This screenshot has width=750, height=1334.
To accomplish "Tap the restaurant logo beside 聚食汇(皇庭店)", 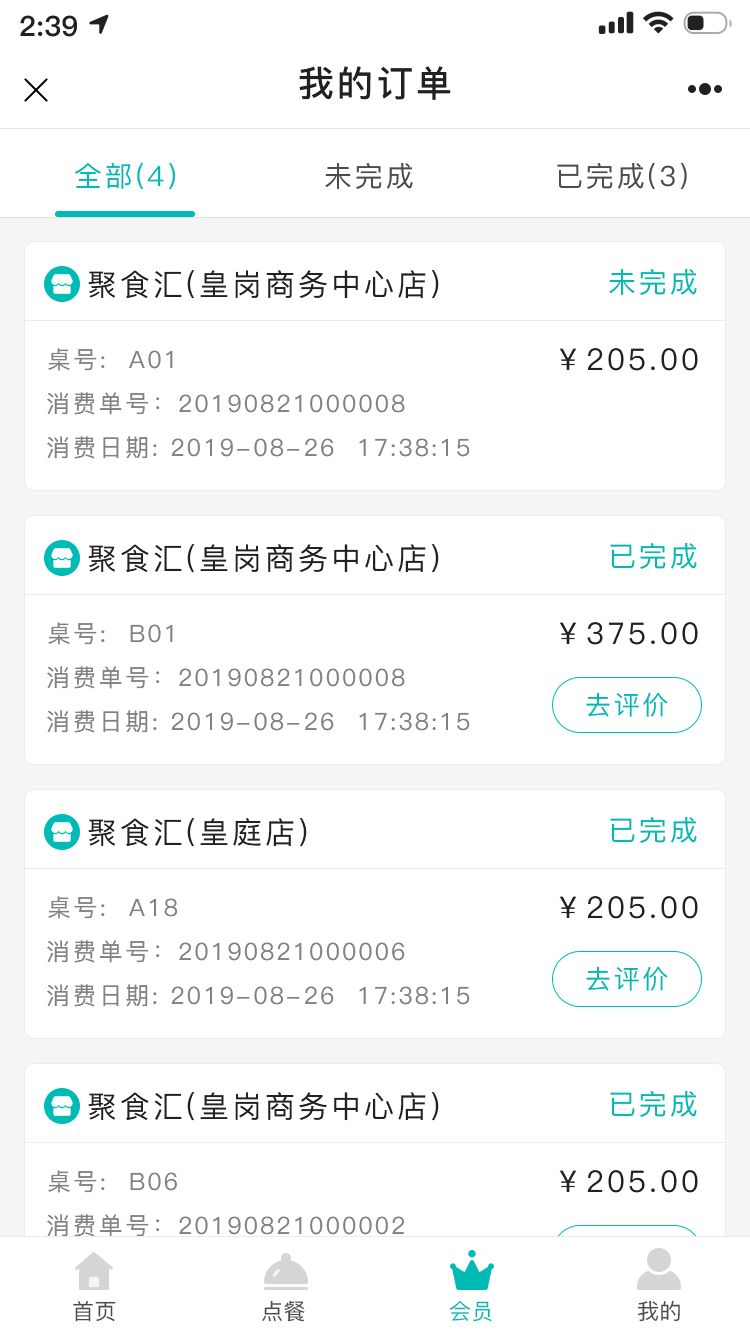I will click(61, 831).
